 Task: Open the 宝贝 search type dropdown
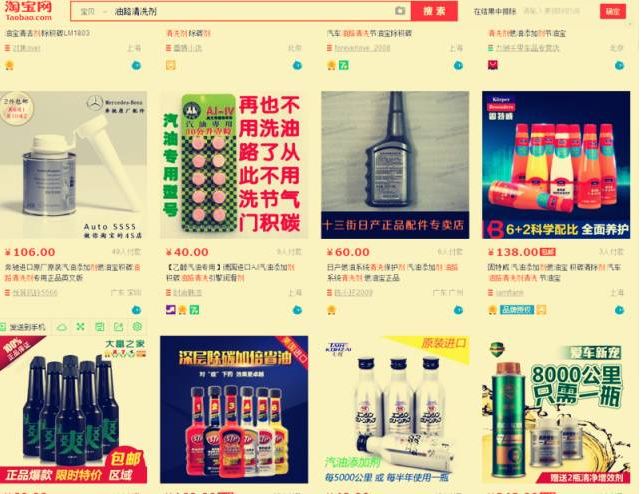[x=89, y=12]
